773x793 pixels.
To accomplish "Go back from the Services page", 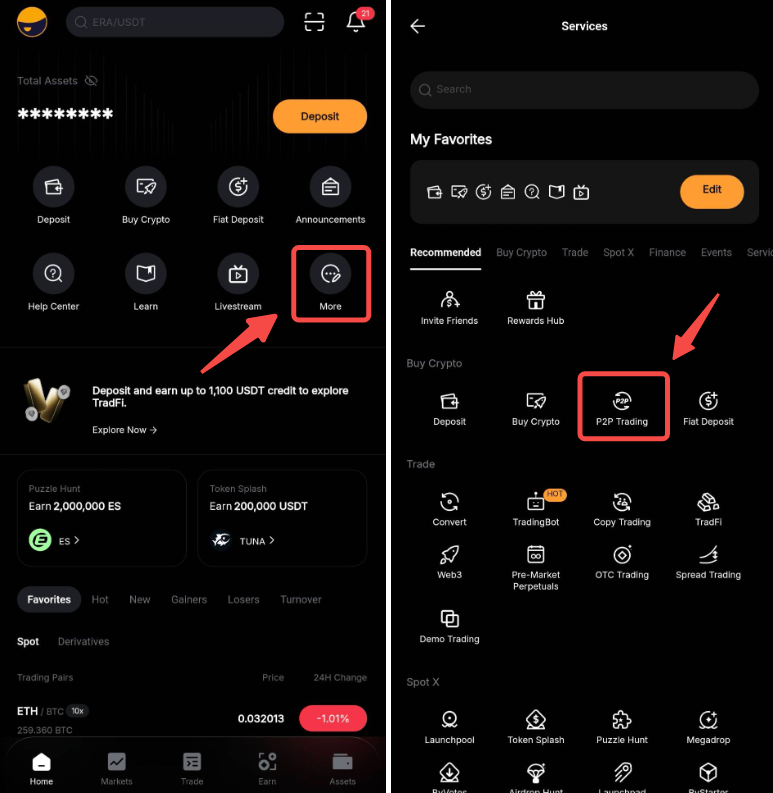I will [x=417, y=26].
